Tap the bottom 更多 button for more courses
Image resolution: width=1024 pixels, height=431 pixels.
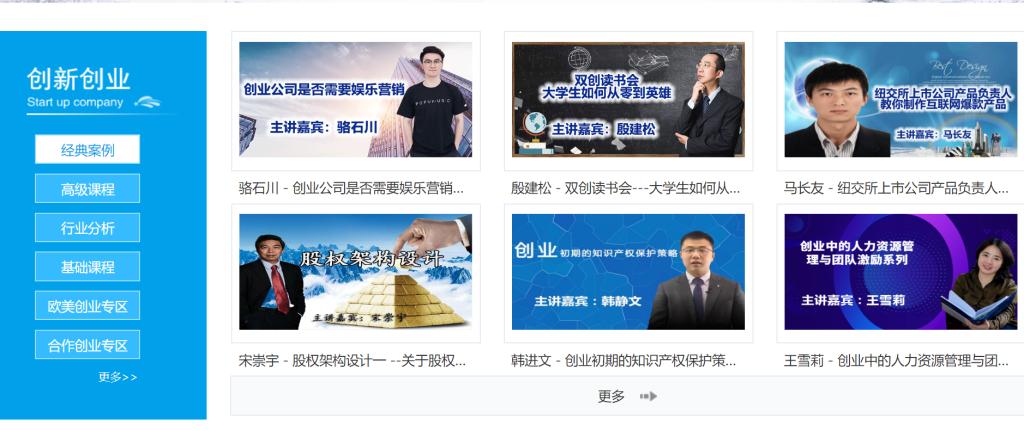[x=627, y=396]
